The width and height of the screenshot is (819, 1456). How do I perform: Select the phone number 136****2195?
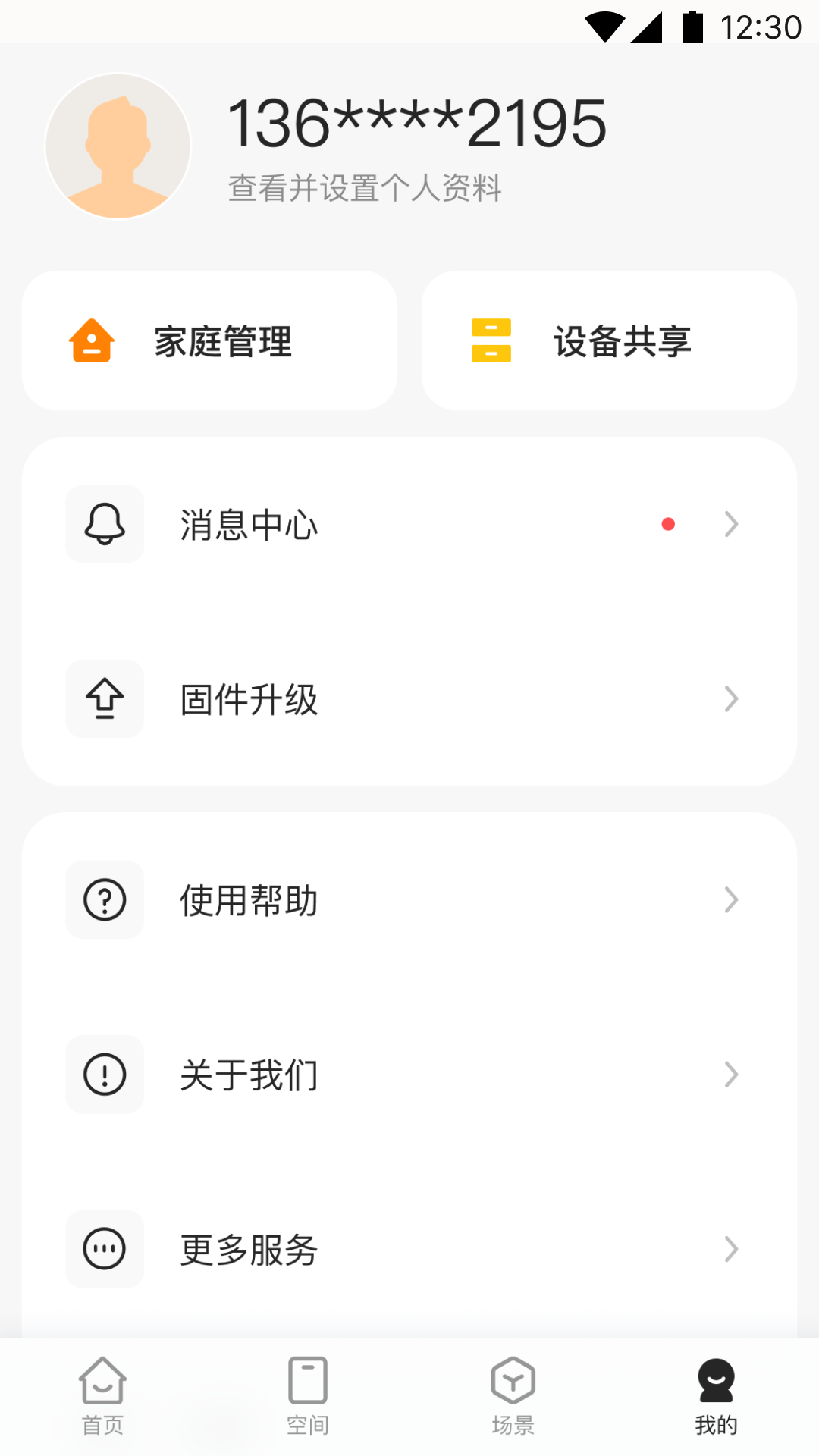click(x=416, y=122)
